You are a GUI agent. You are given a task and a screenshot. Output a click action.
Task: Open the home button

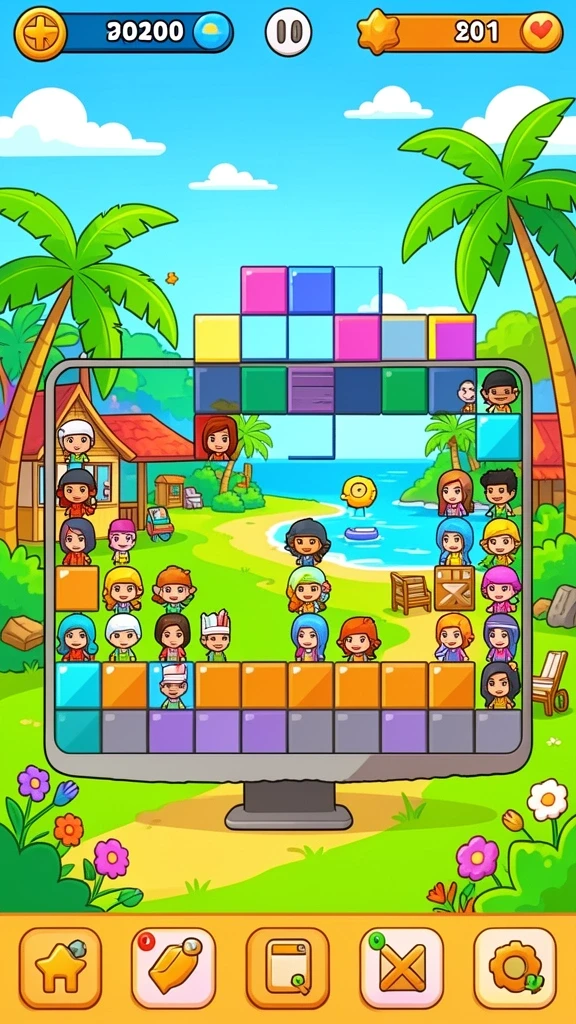[x=60, y=968]
